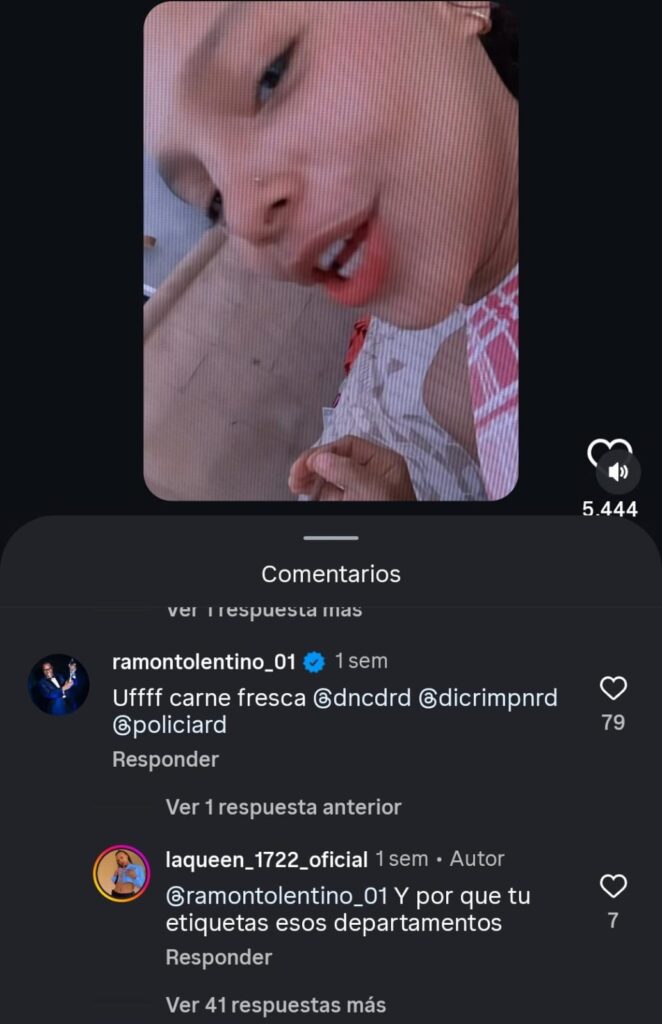Open the @policiard mention
662x1024 pixels.
point(170,724)
